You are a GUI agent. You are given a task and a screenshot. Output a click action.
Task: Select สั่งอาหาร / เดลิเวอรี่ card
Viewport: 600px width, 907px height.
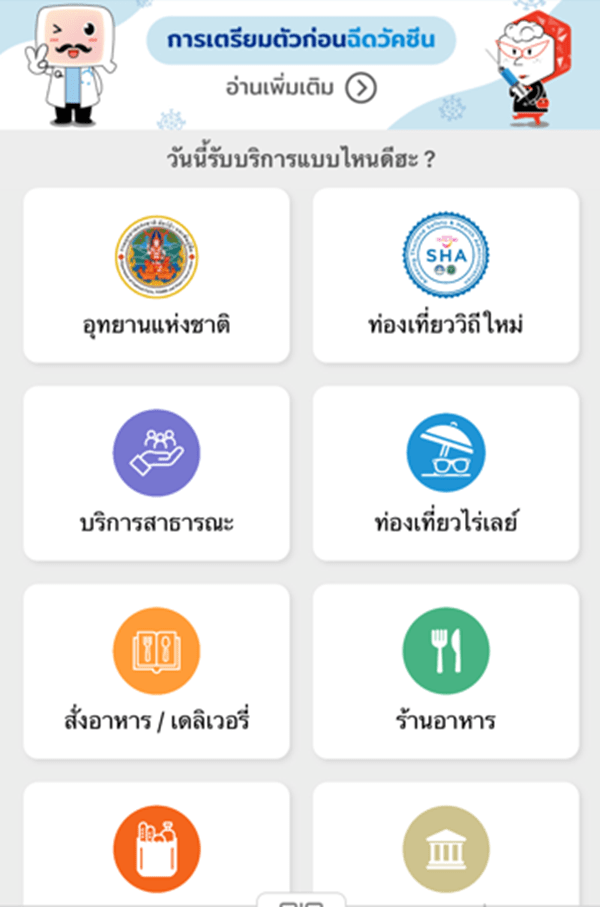(156, 671)
